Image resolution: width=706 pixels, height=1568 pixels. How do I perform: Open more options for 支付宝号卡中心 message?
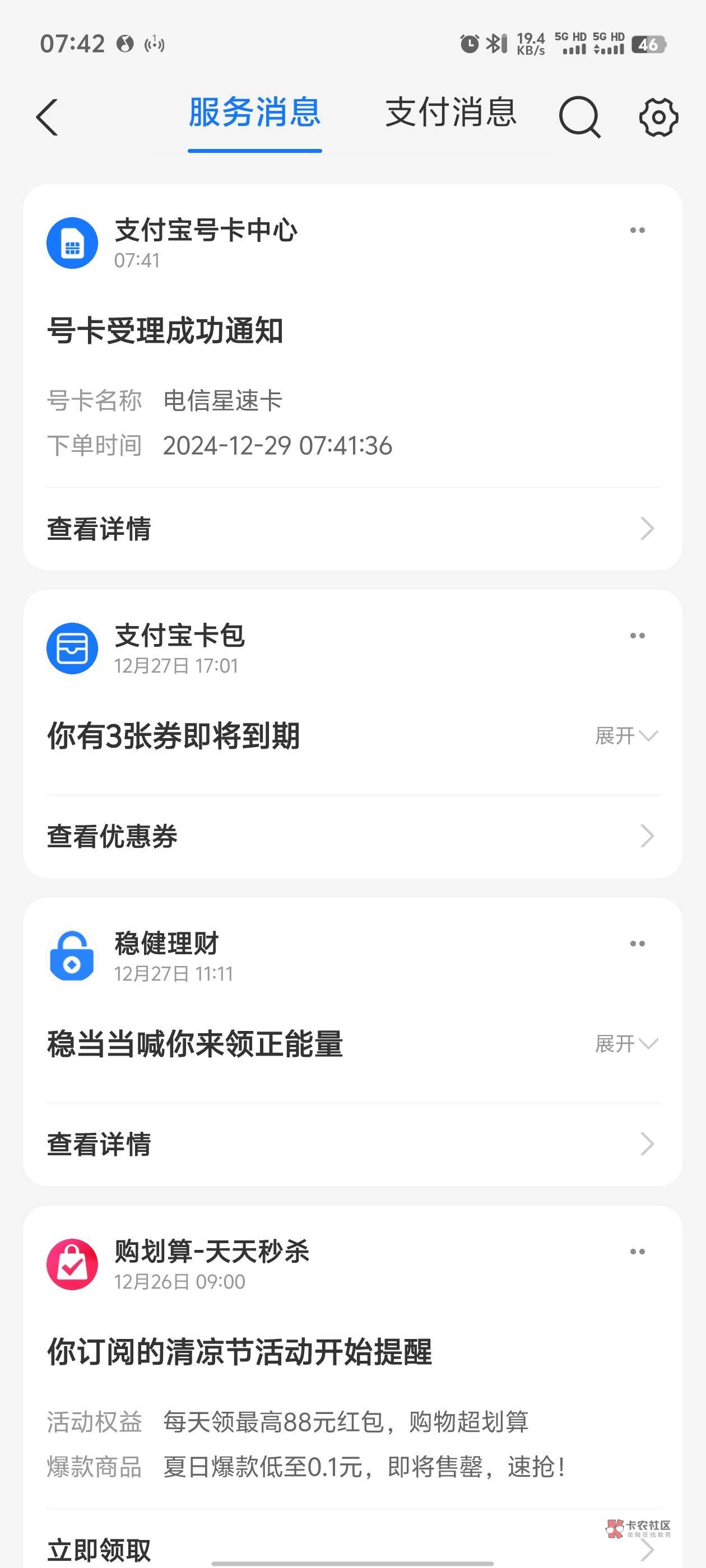[x=637, y=231]
